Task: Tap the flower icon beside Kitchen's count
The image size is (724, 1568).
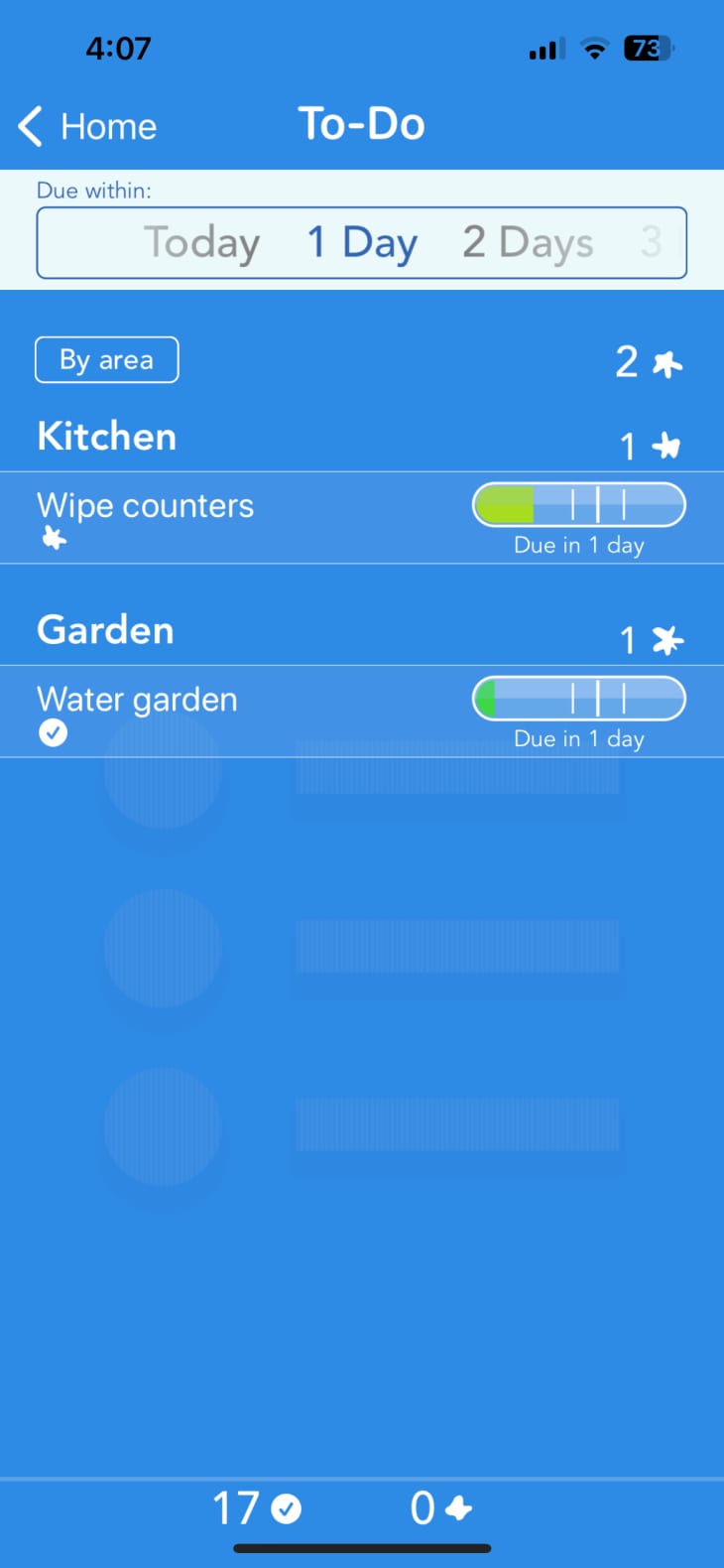Action: [665, 446]
